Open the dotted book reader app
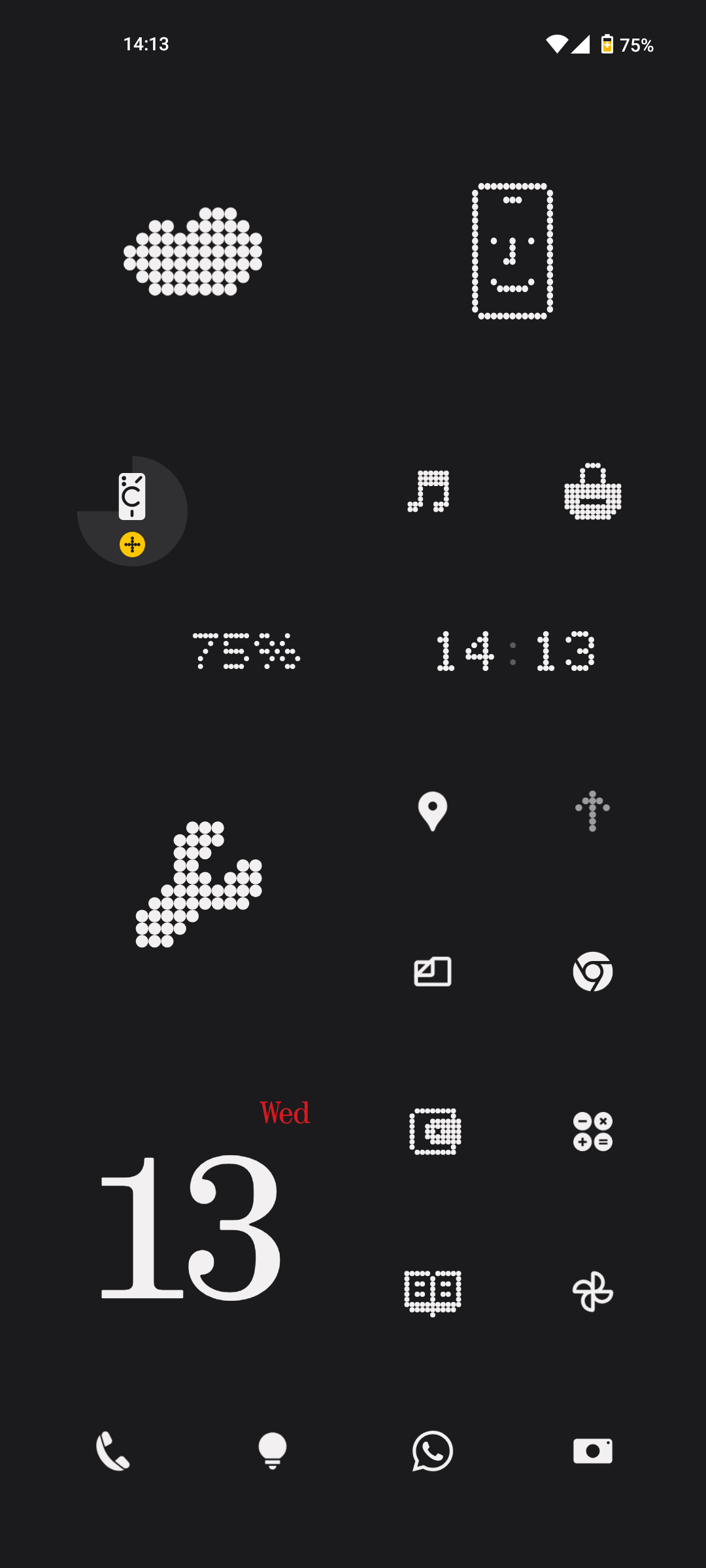Viewport: 706px width, 1568px height. click(432, 1292)
